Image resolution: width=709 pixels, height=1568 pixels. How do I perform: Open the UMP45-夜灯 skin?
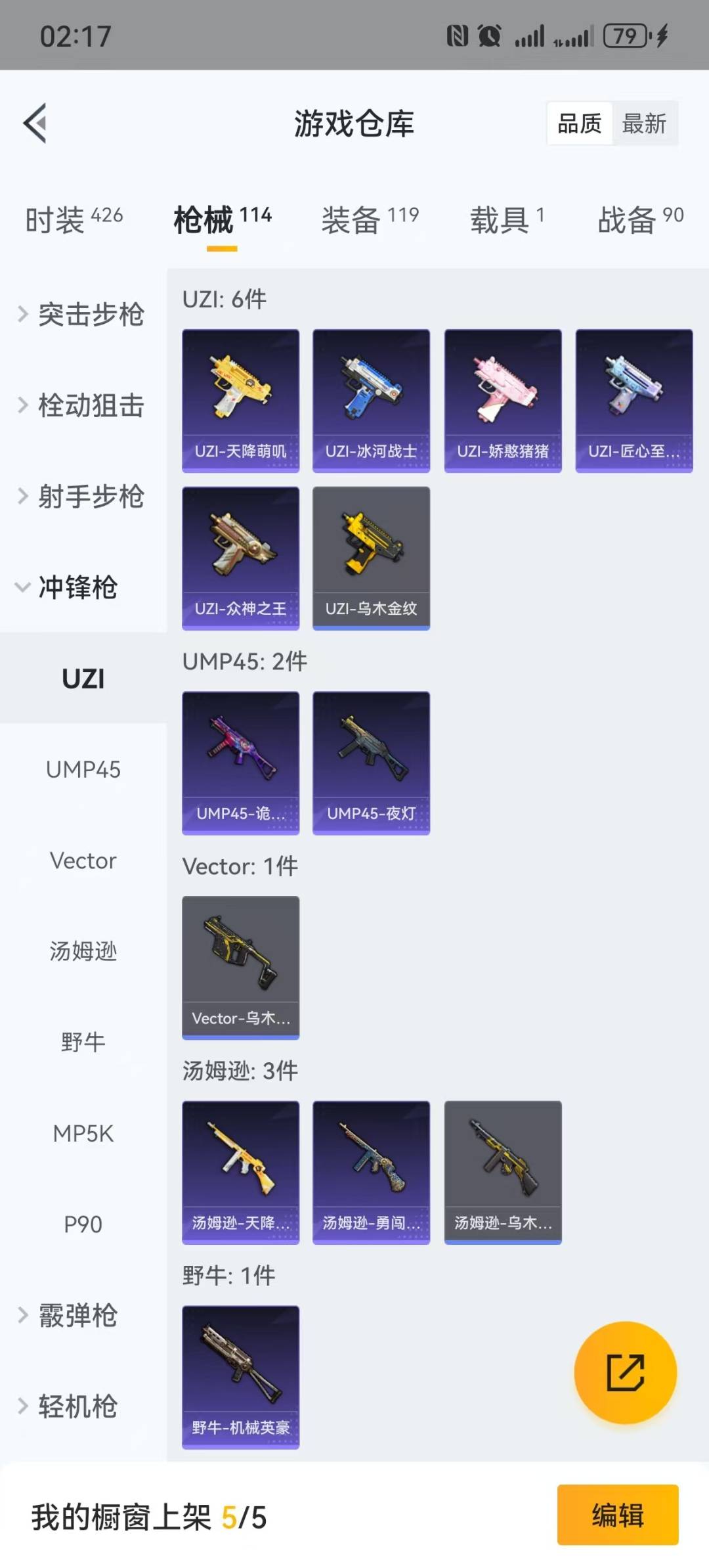(371, 763)
